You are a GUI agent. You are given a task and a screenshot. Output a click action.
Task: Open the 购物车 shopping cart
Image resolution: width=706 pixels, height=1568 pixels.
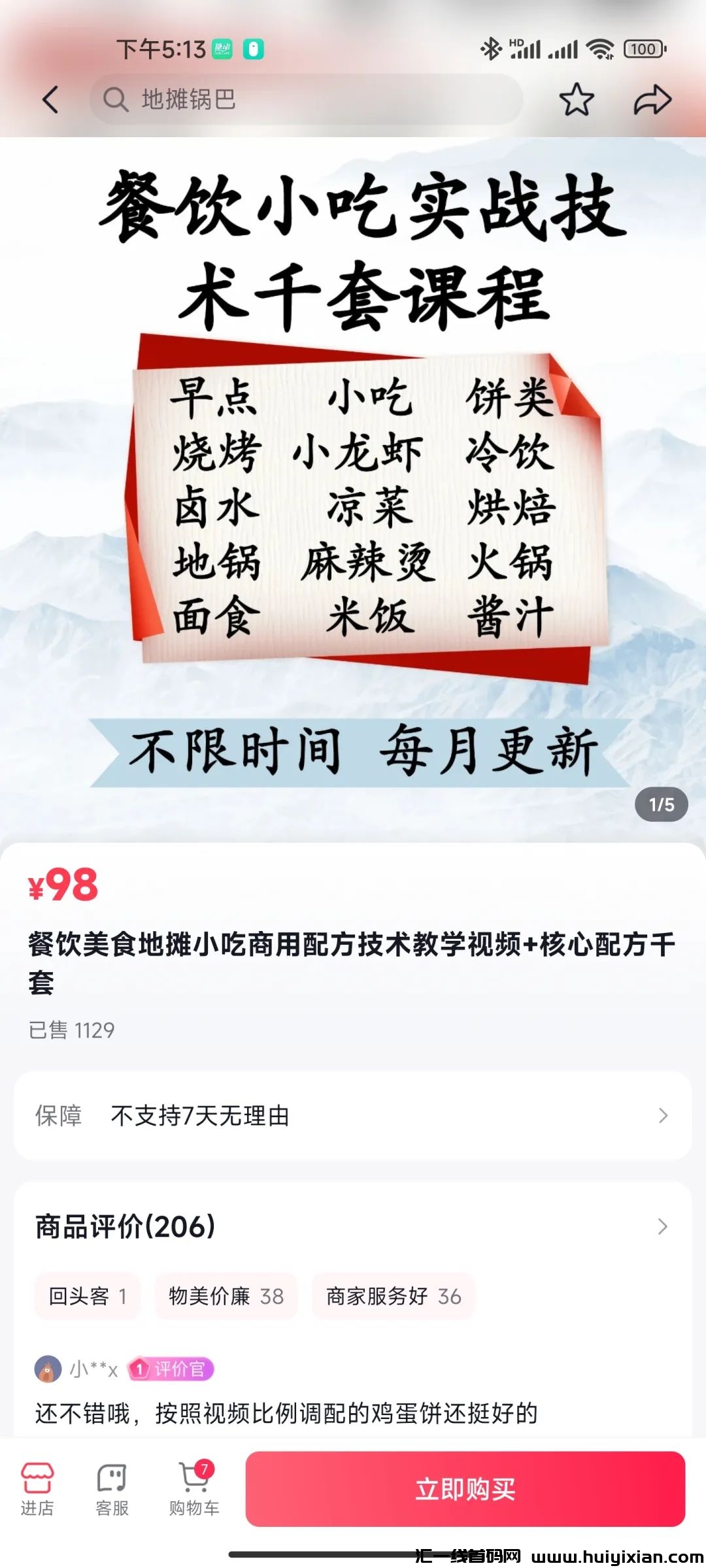(194, 1490)
